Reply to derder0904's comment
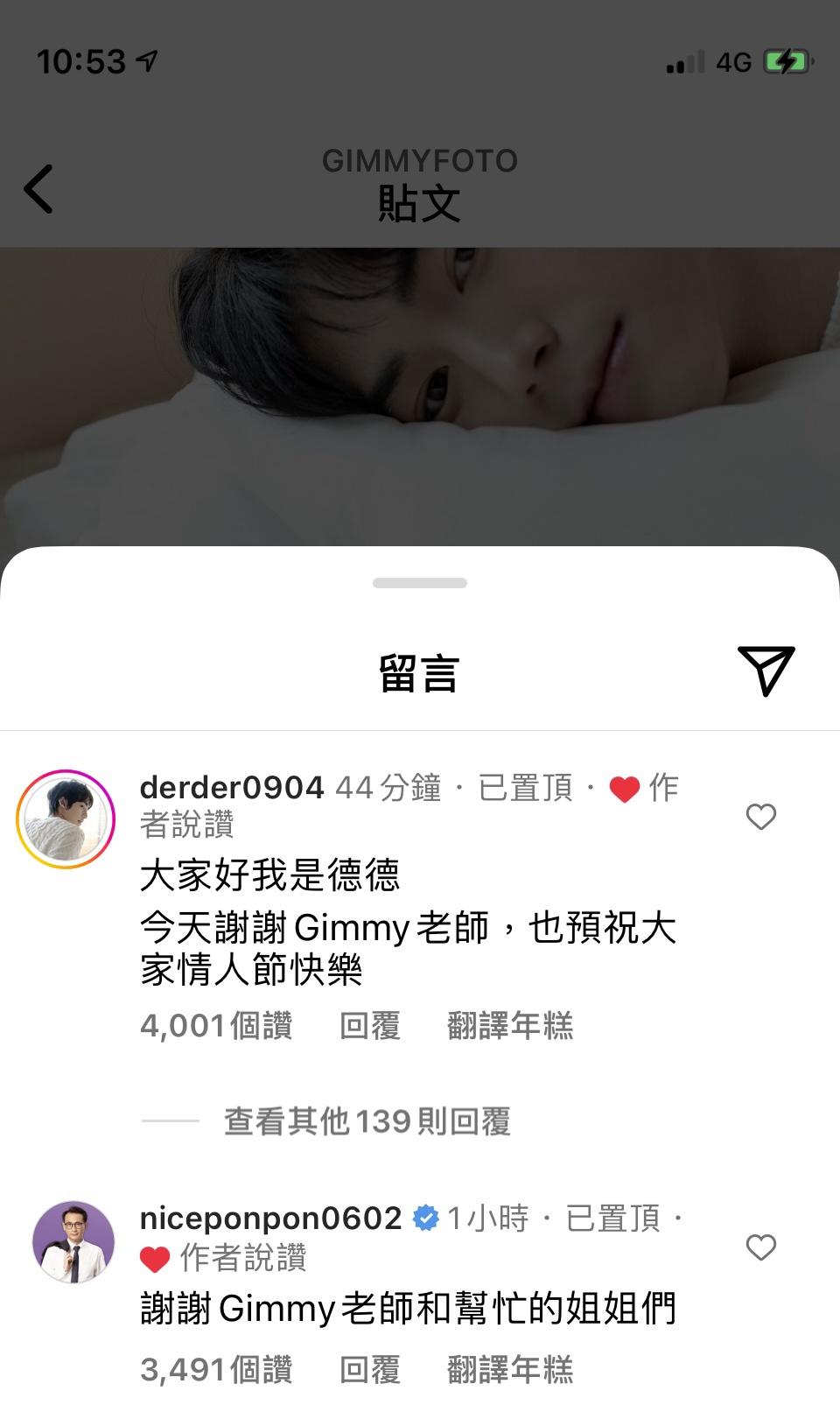Screen dimensions: 840x1426 369,1026
